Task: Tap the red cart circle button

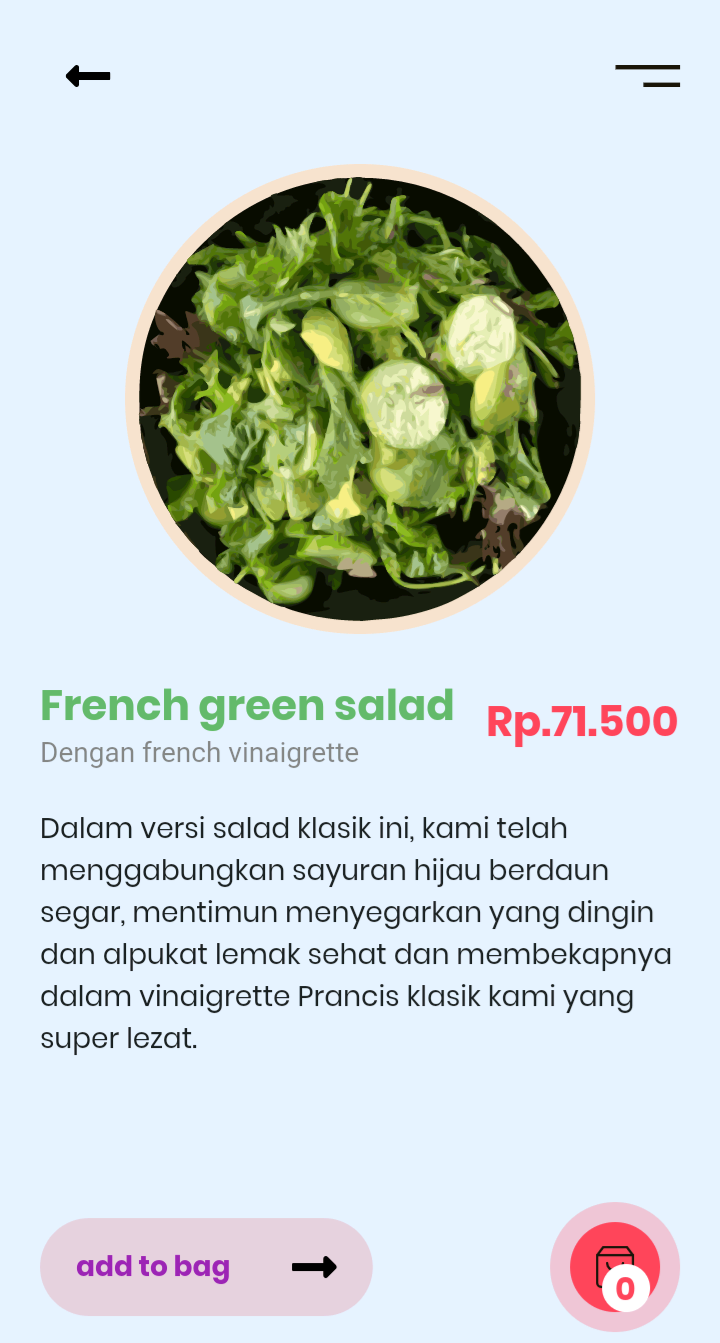Action: coord(616,1266)
